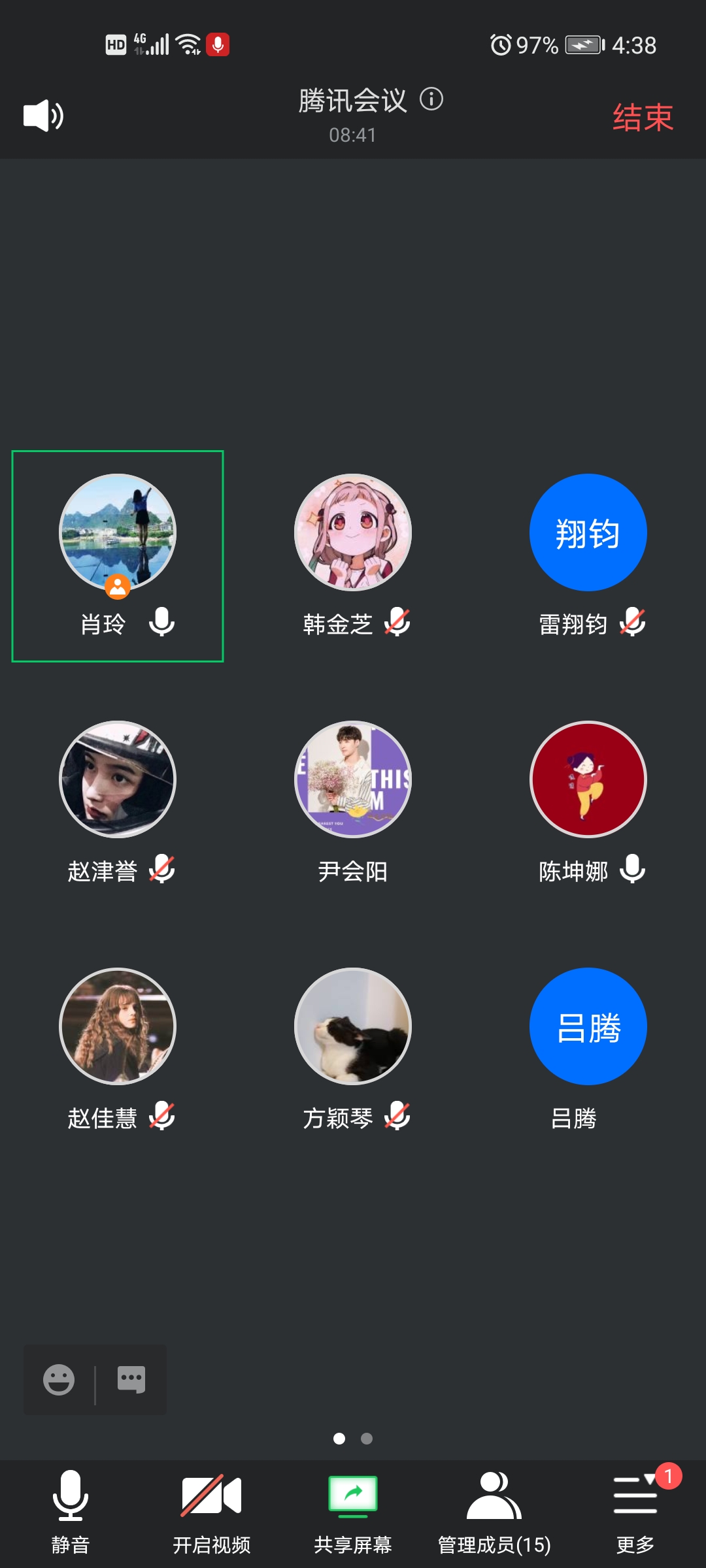
Task: Select participant 肖玲's tile
Action: tap(118, 556)
